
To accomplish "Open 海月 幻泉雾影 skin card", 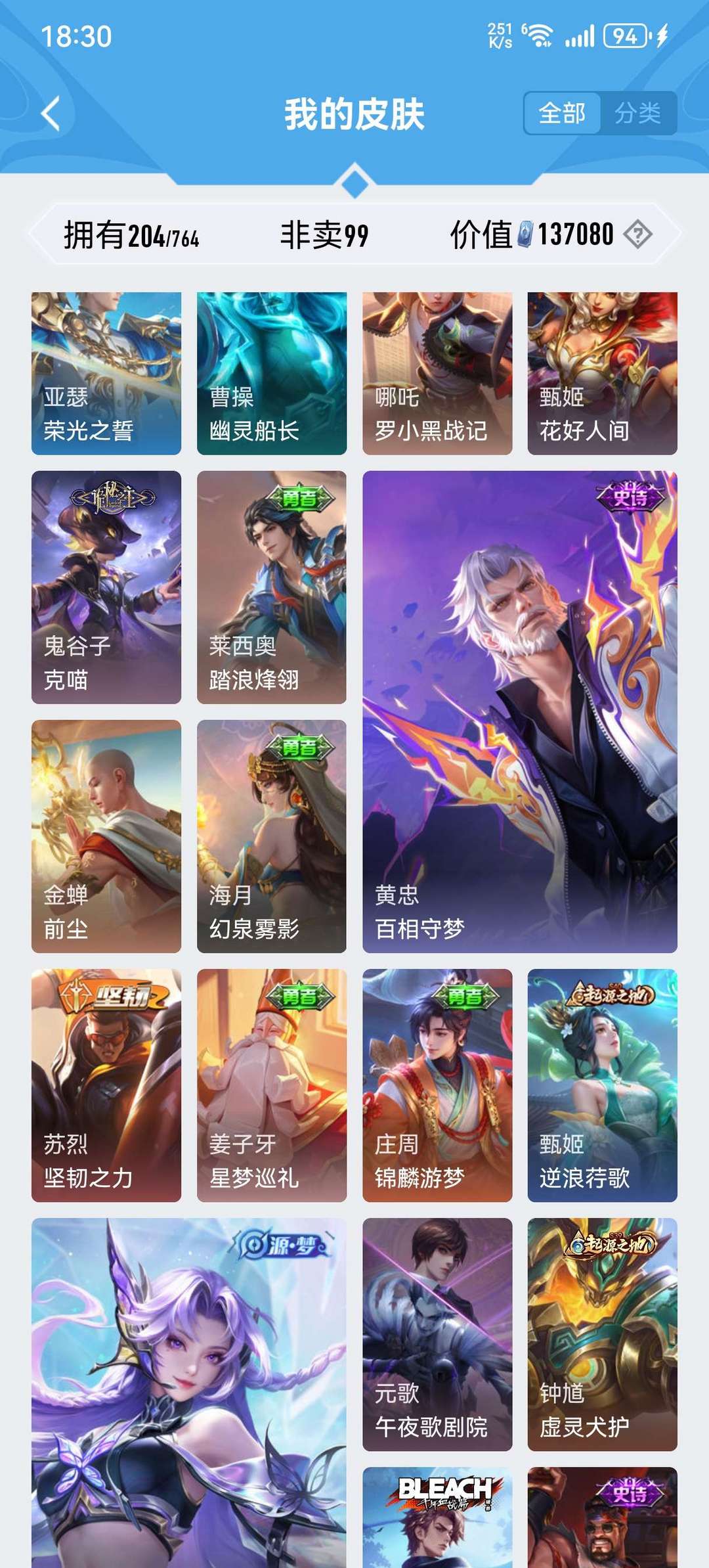I will (x=272, y=836).
